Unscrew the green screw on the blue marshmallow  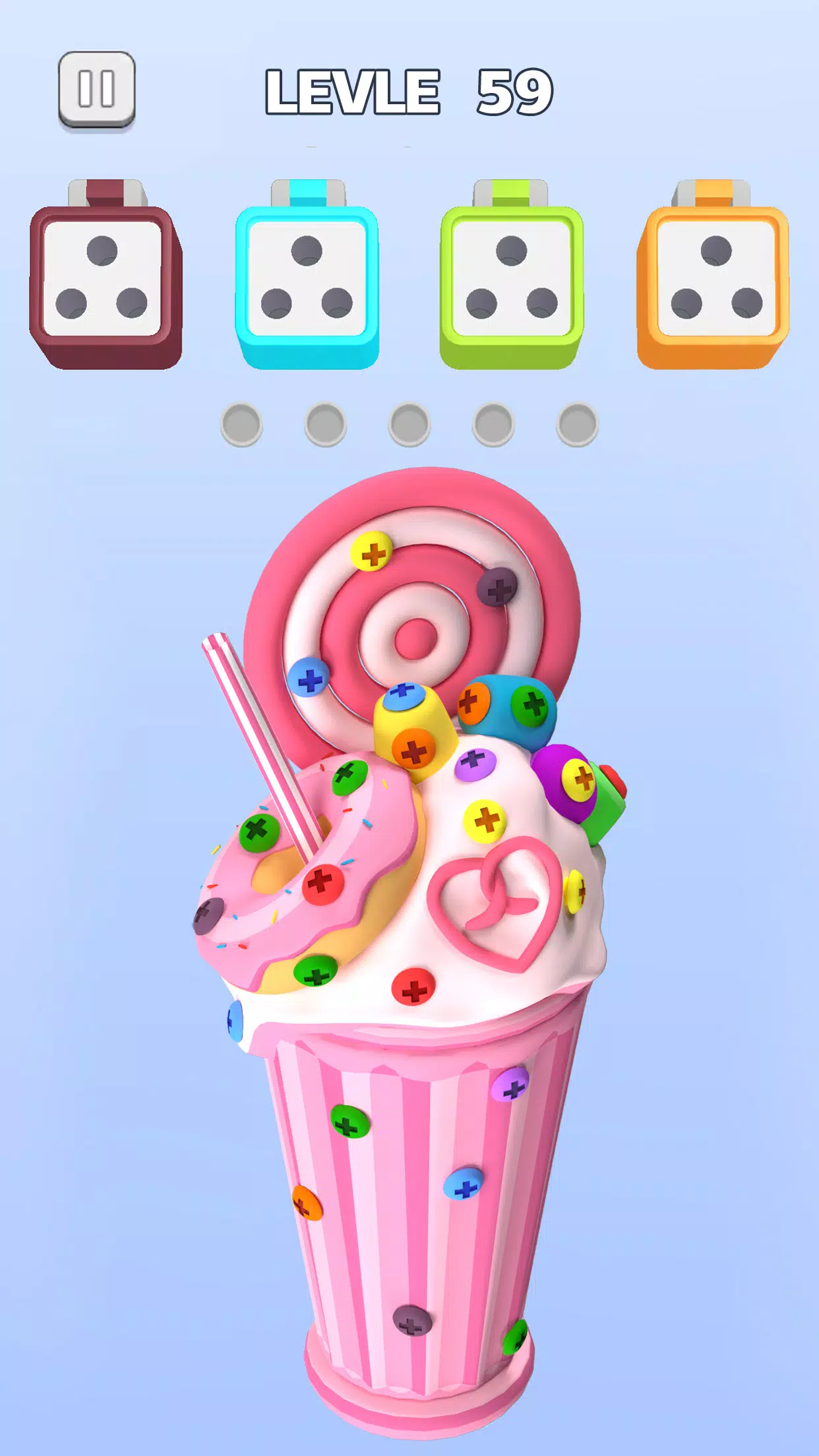(531, 704)
